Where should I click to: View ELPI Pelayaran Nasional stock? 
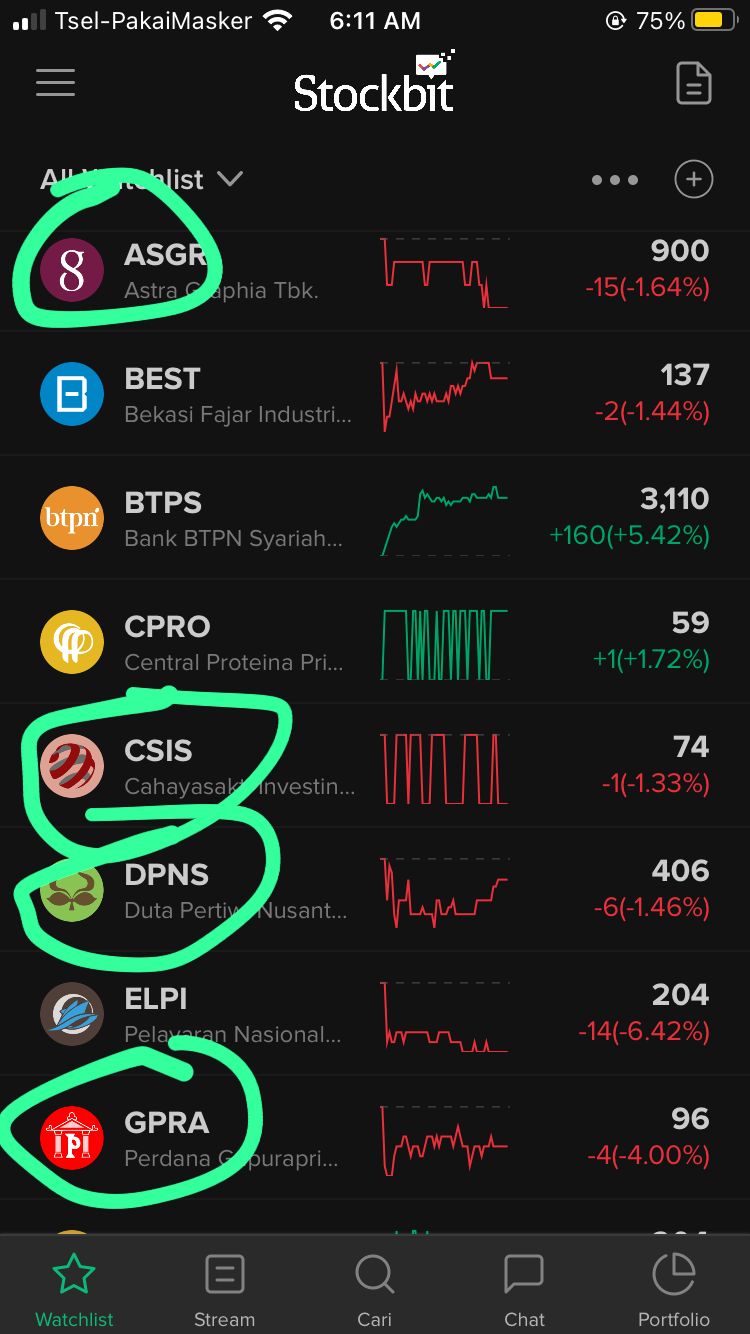374,1015
